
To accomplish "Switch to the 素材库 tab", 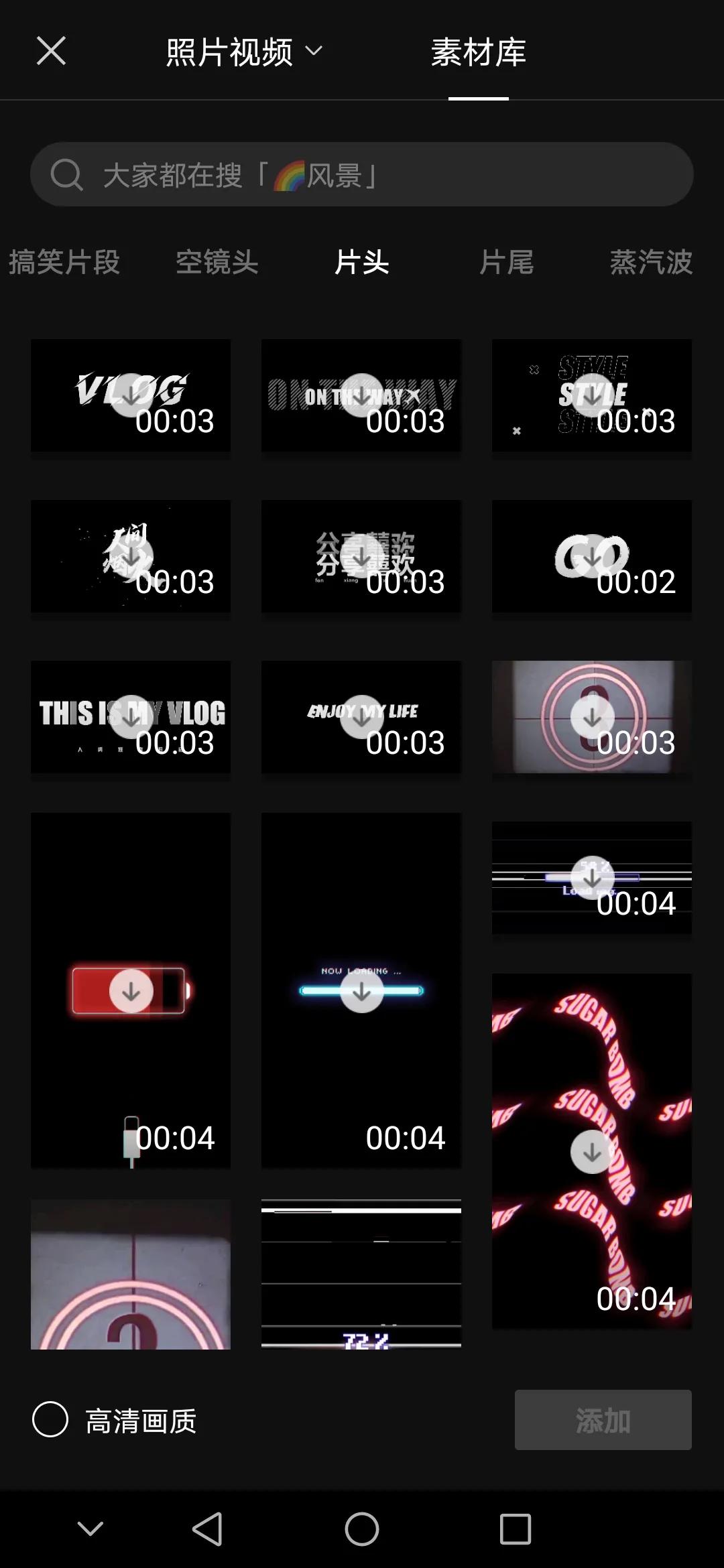I will tap(478, 52).
